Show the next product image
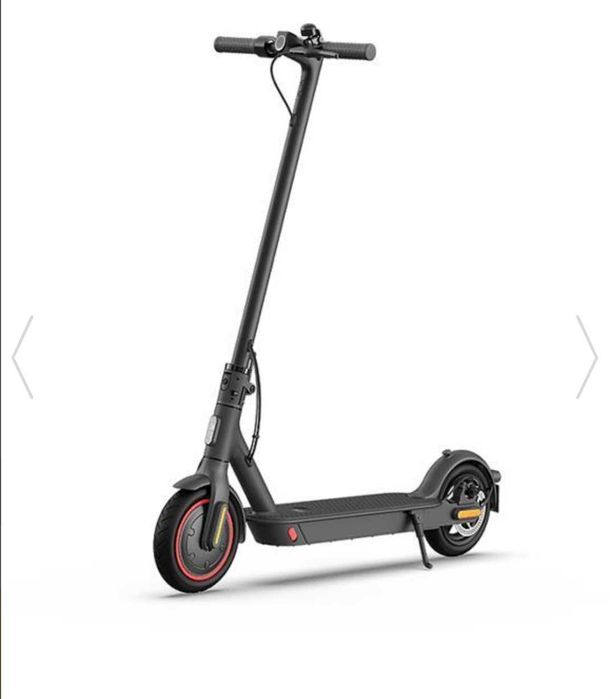Image resolution: width=612 pixels, height=699 pixels. 587,357
